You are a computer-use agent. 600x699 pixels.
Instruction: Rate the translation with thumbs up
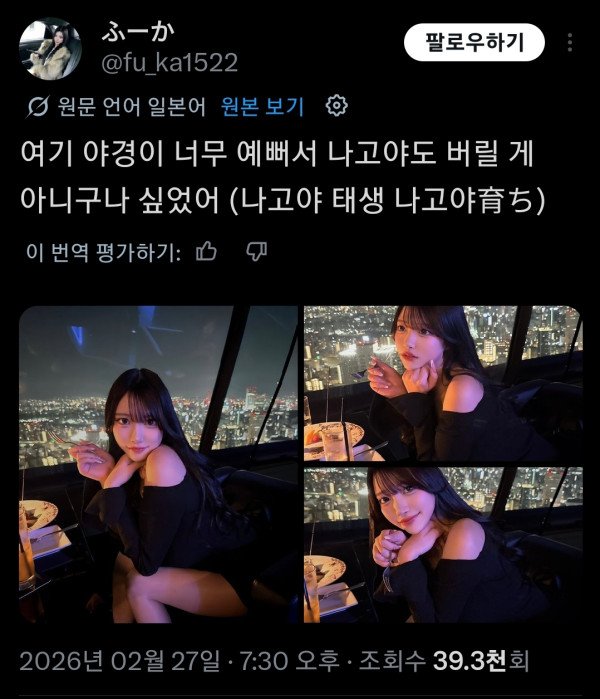point(207,251)
